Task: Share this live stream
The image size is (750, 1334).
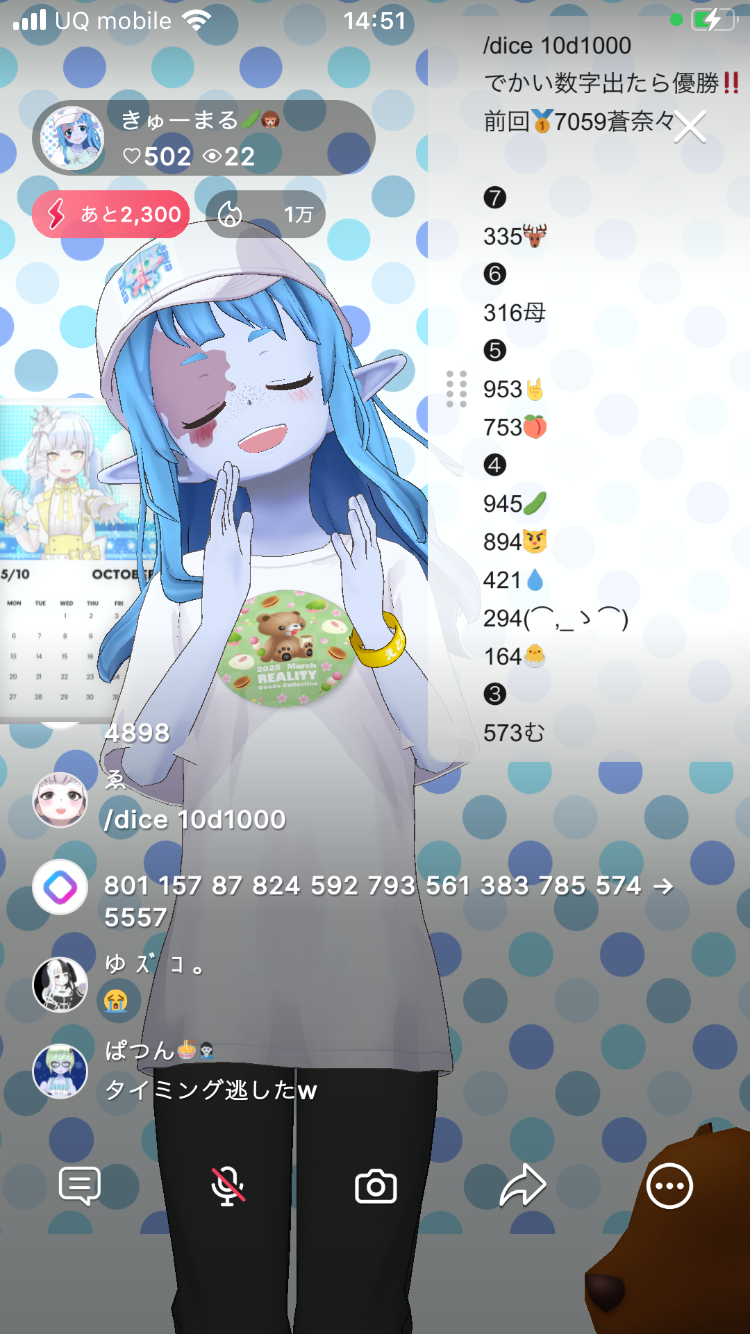Action: pos(522,1186)
